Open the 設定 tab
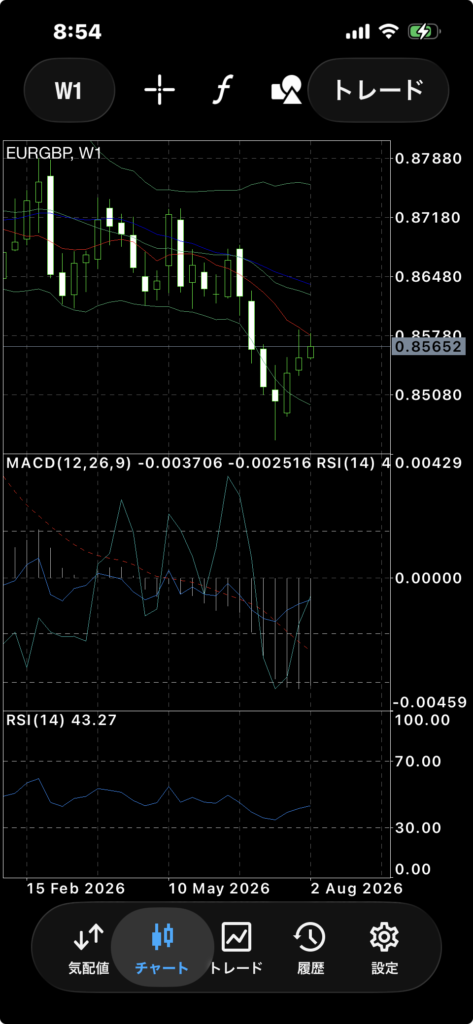 click(384, 948)
